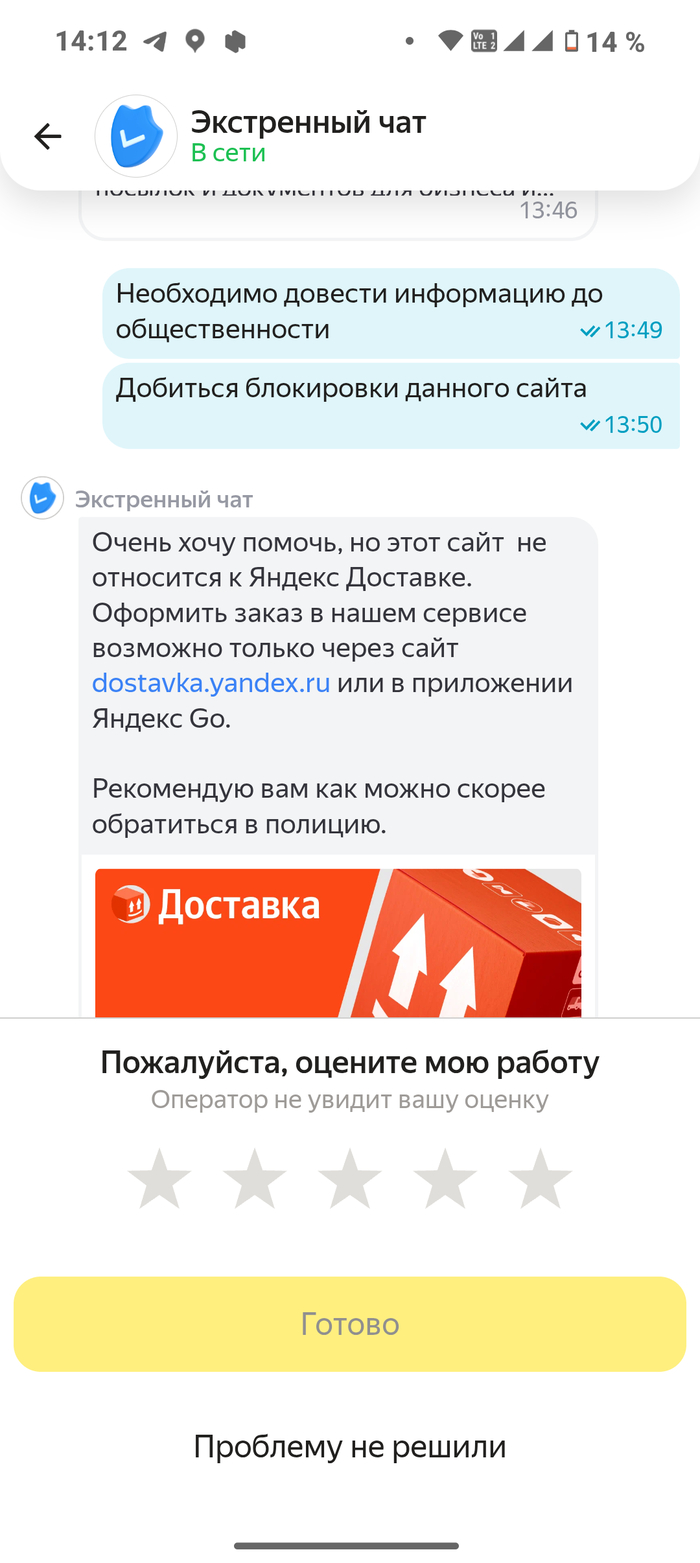Screen dimensions: 700x1563
Task: Go back using the arrow icon
Action: tap(47, 136)
